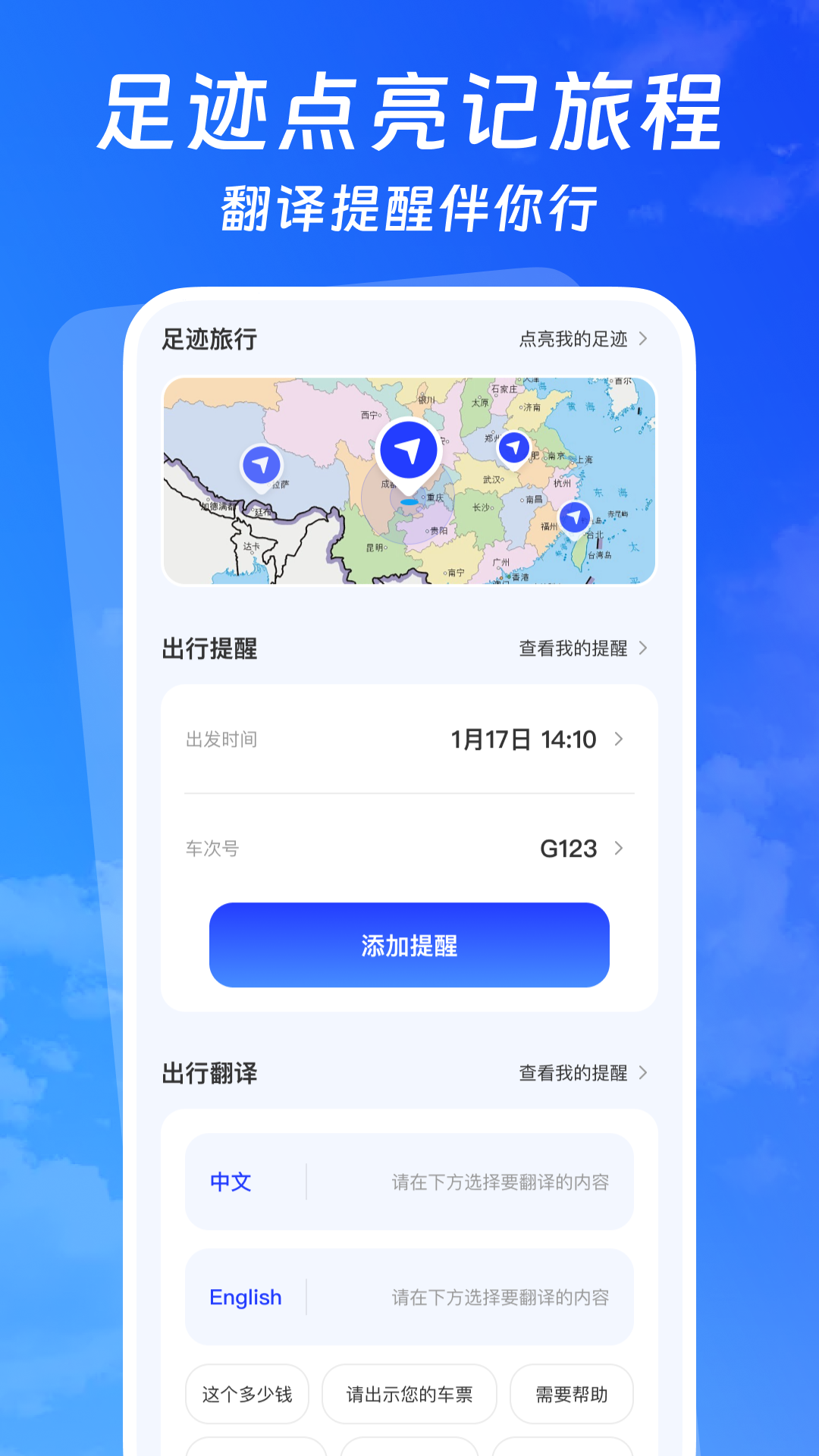Select the footprint pin near Fuzhou
The height and width of the screenshot is (1456, 819).
(574, 517)
